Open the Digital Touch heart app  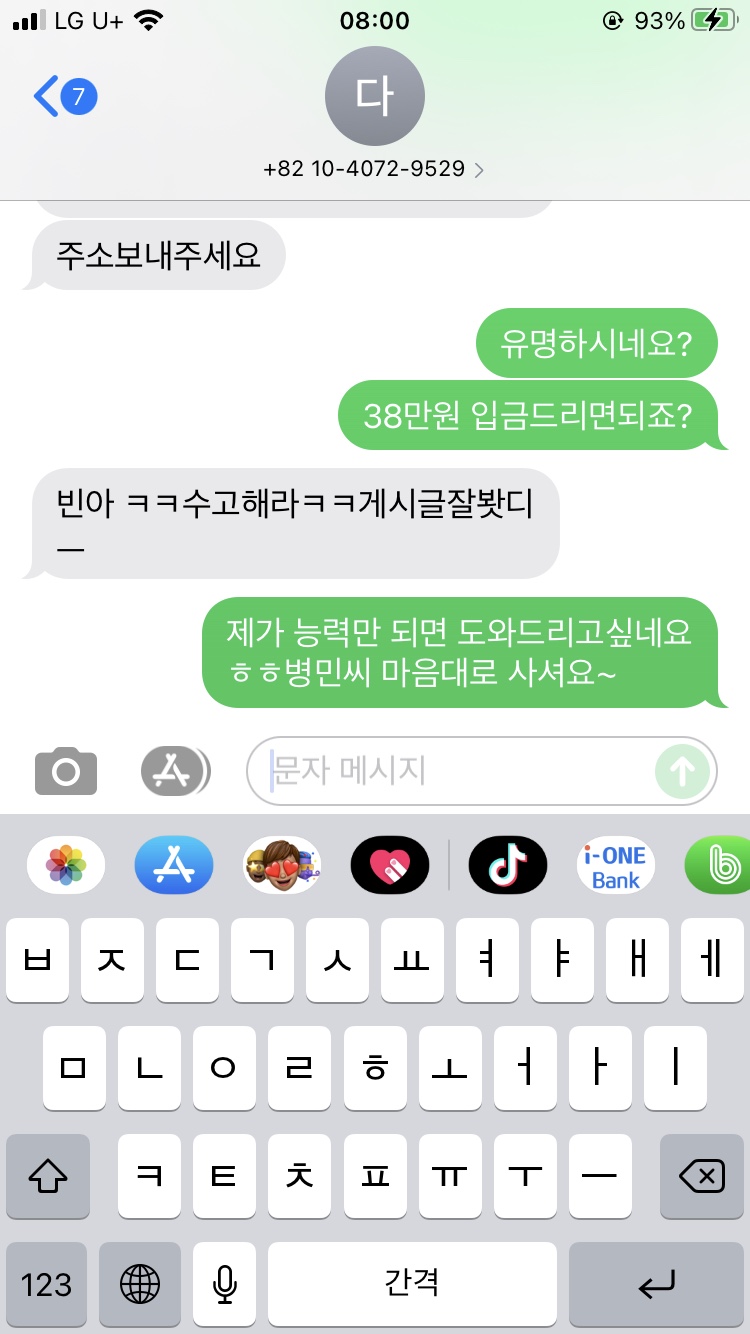390,865
